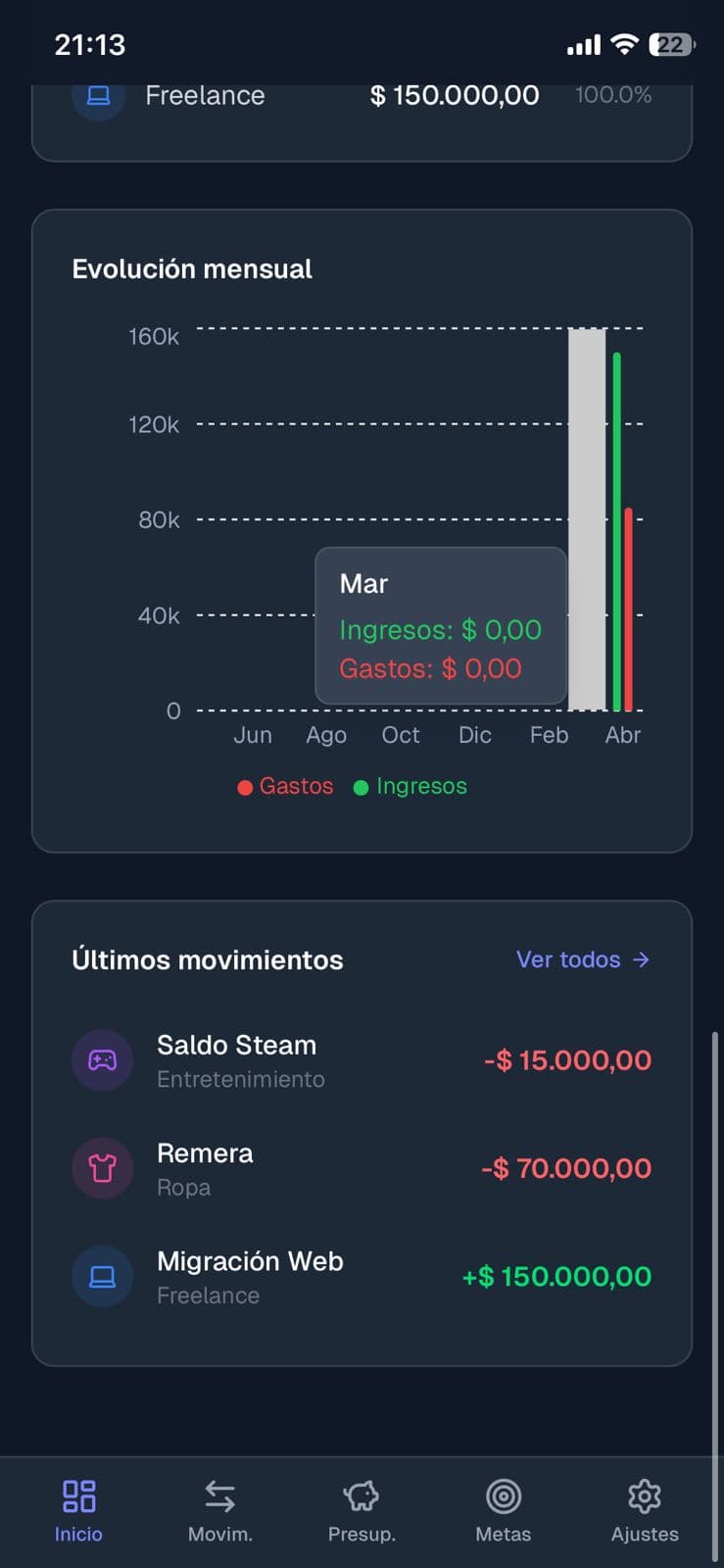Toggle the Ingresos legend item
Image resolution: width=724 pixels, height=1568 pixels.
point(411,787)
